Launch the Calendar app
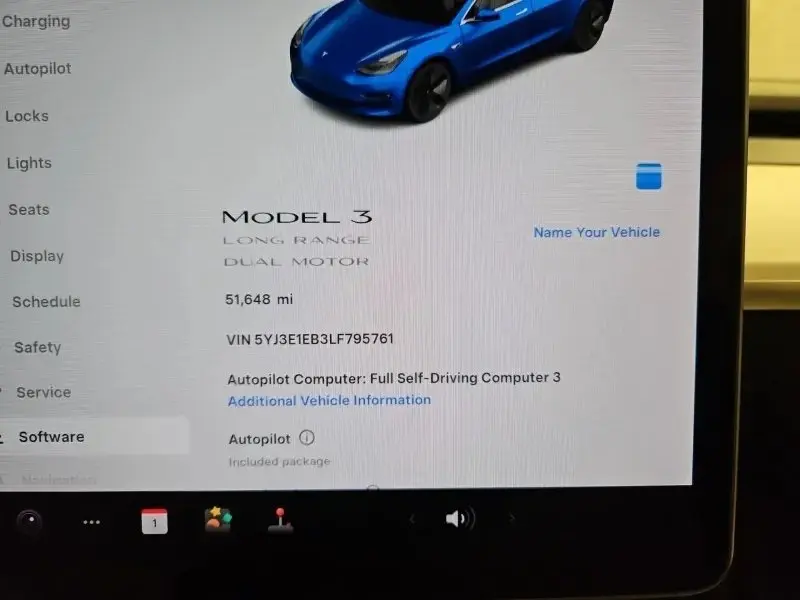Screen dimensions: 800x600 154,521
